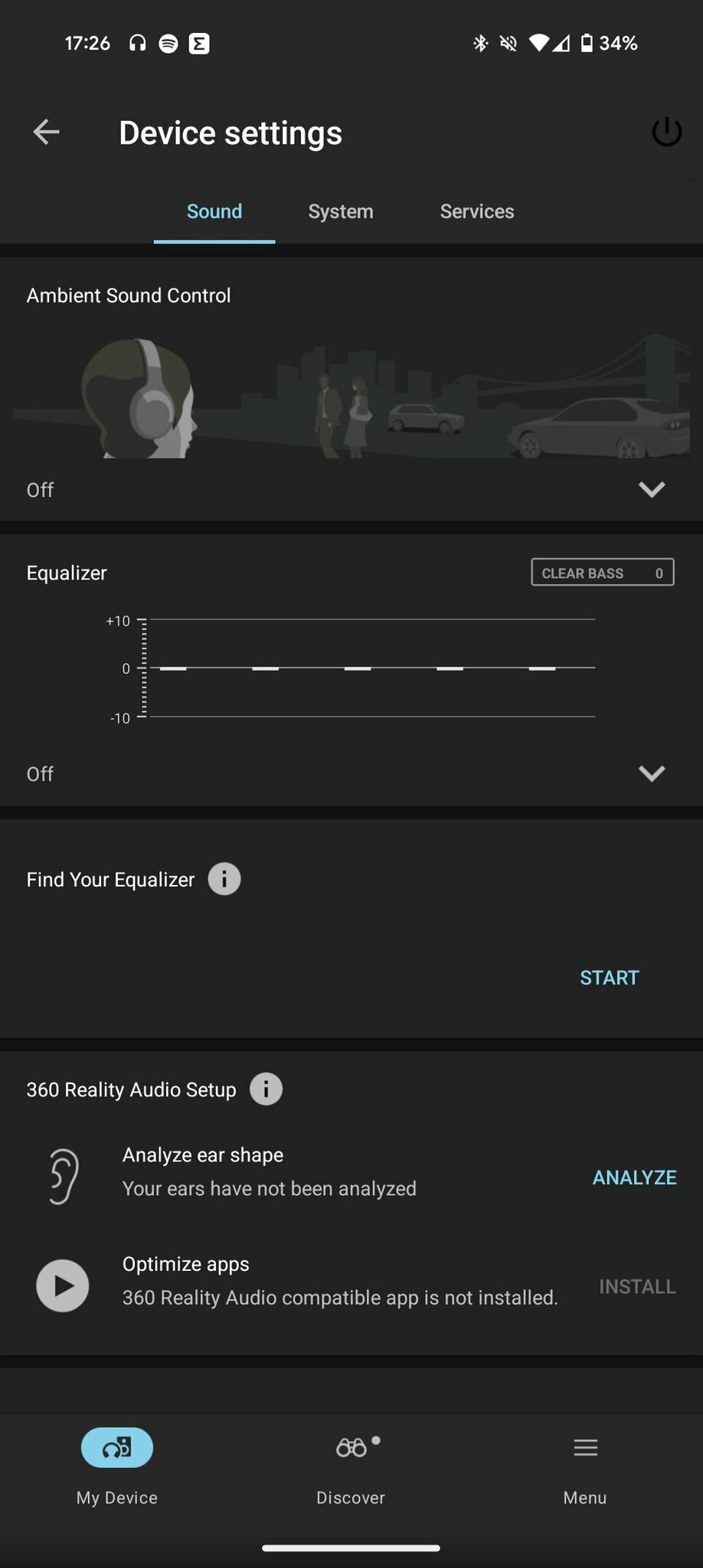Select the Sound tab
703x1568 pixels.
pyautogui.click(x=214, y=211)
